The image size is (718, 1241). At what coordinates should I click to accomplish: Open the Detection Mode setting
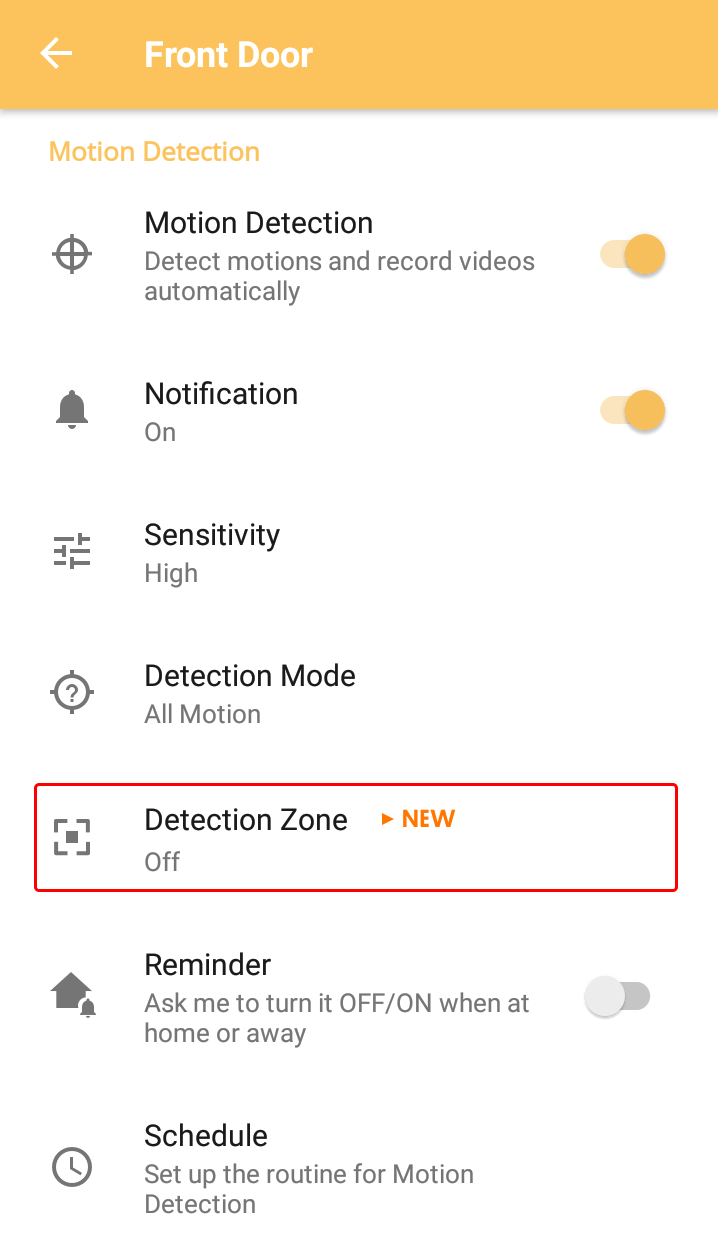point(250,693)
